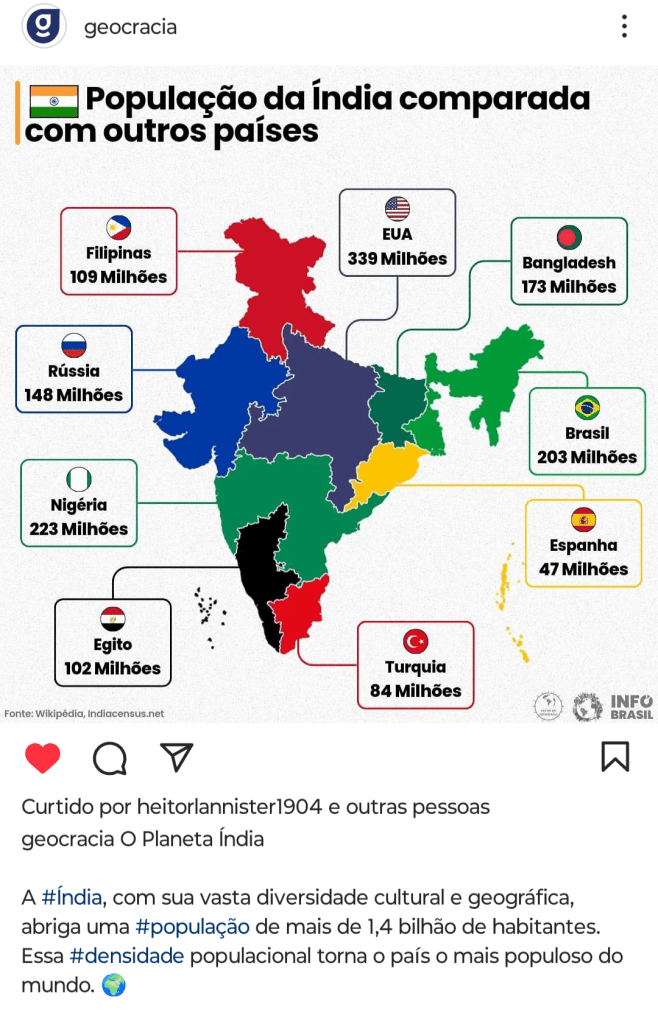
Task: Share post via paper plane icon
Action: click(x=176, y=757)
